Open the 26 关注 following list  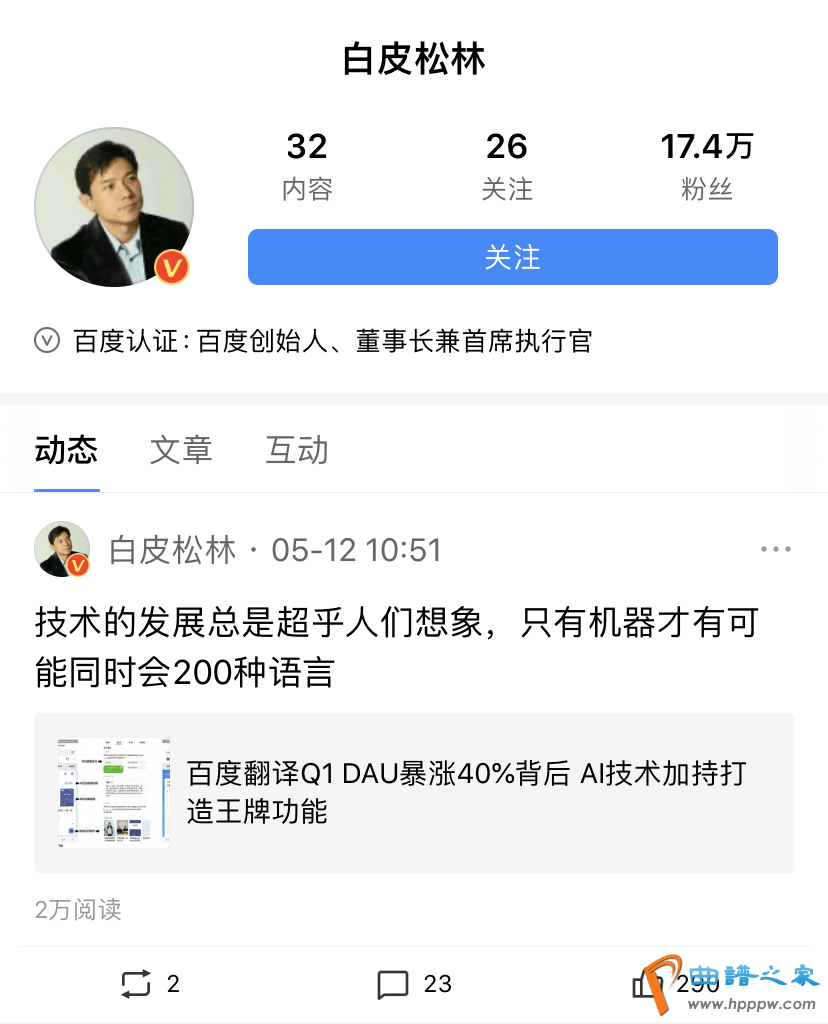507,166
